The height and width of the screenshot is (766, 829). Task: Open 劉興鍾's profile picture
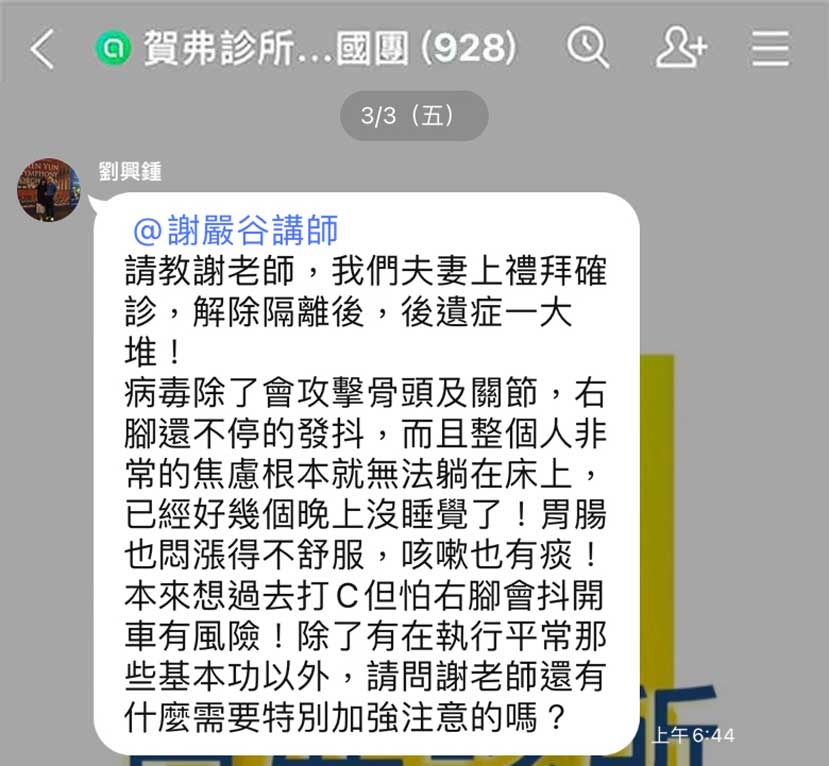coord(47,189)
